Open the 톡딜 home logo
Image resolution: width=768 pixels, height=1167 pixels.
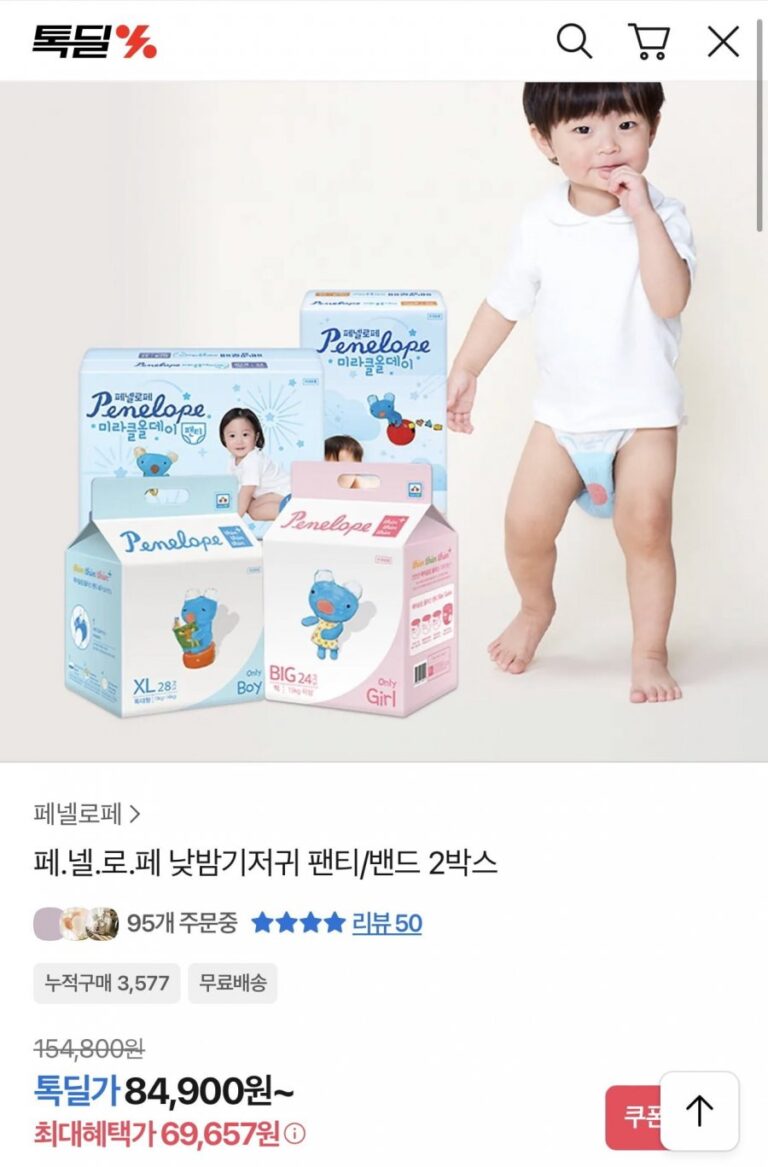(95, 41)
